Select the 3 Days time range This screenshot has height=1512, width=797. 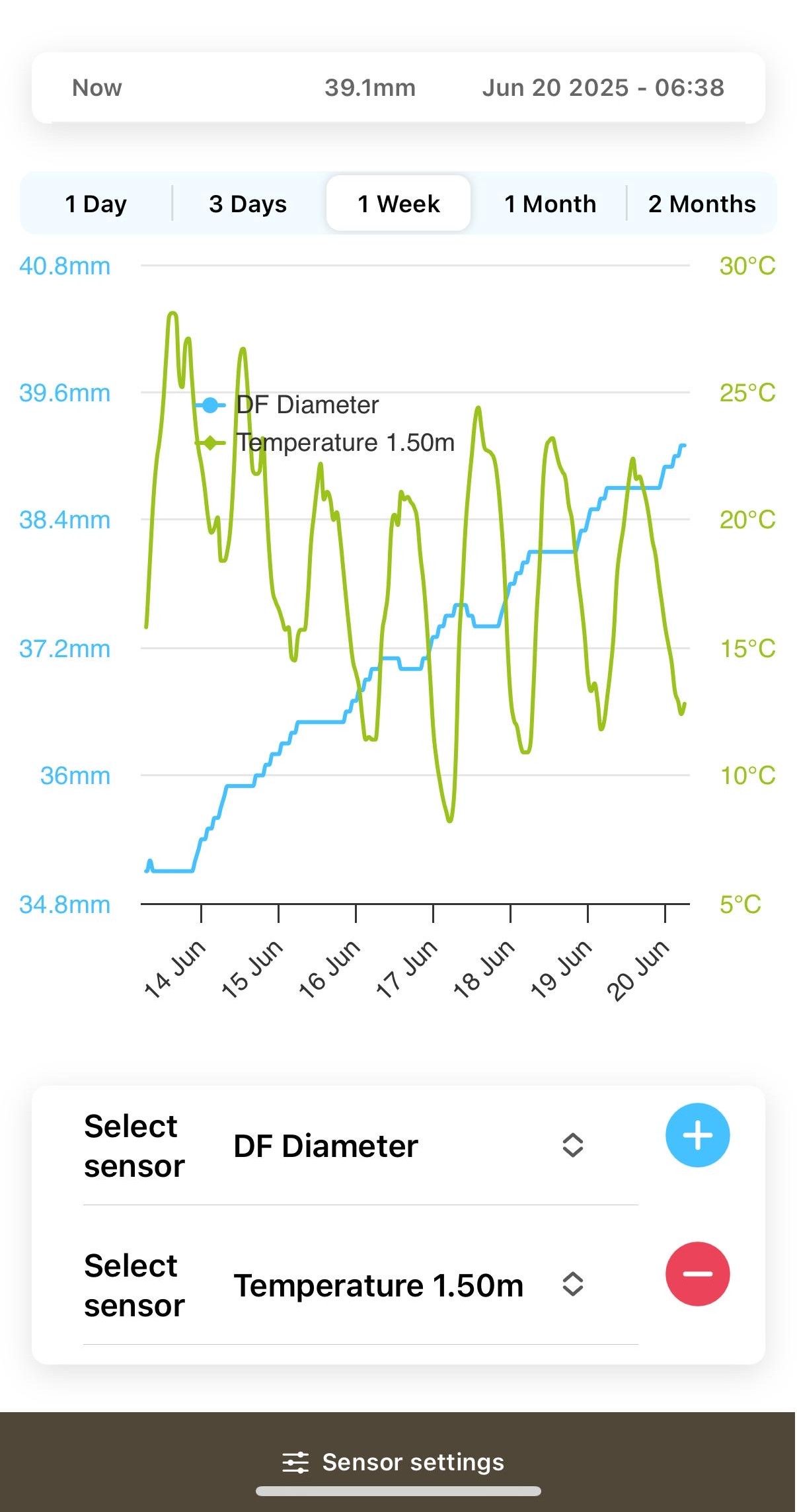(248, 204)
